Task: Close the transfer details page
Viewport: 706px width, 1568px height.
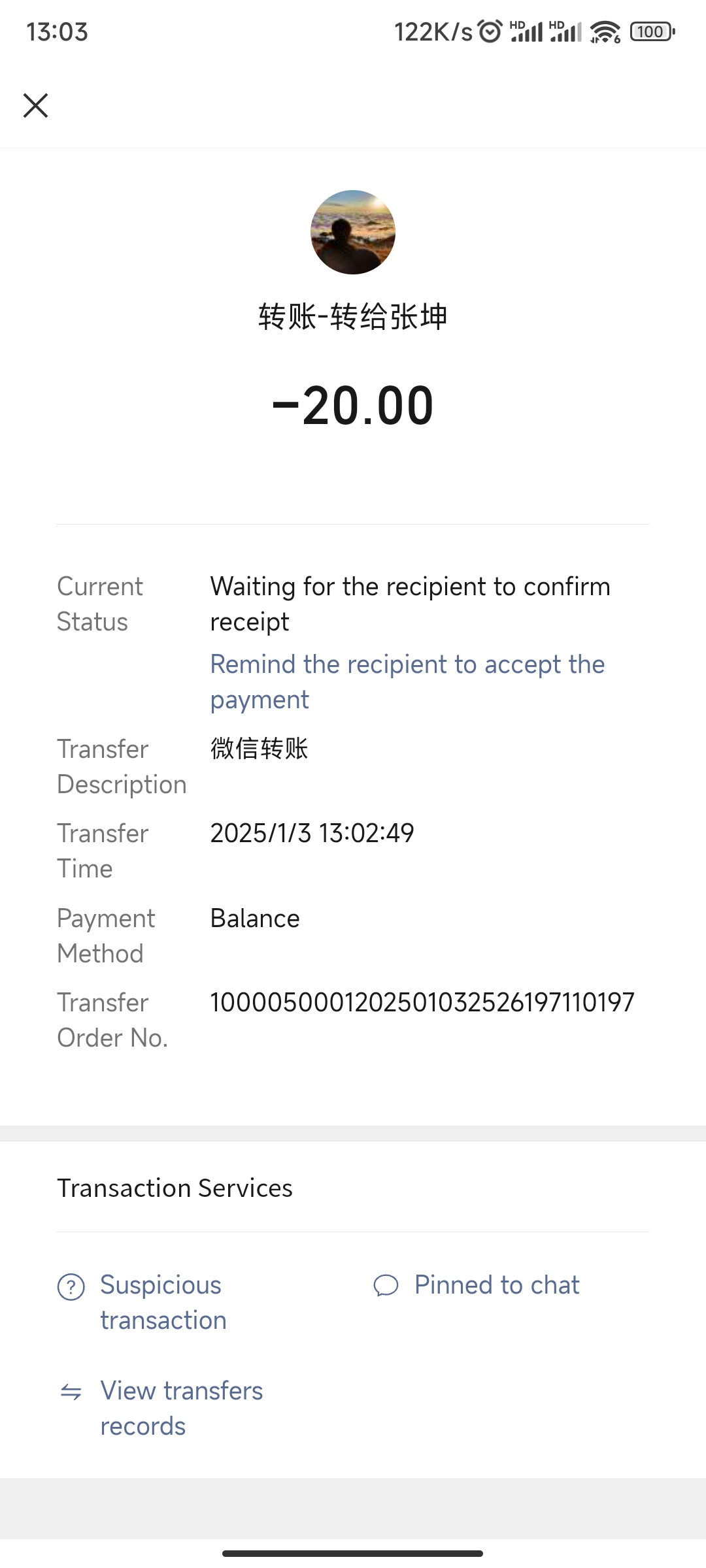Action: point(36,105)
